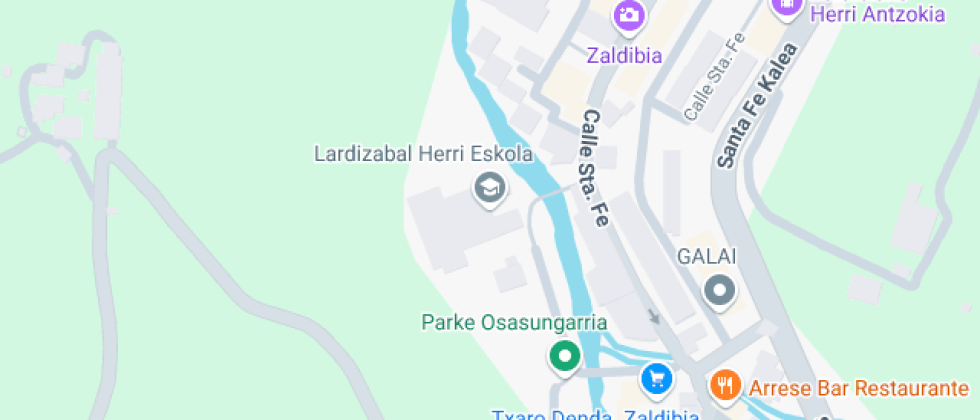Viewport: 980px width, 420px height.
Task: Open the Txaro Denda shop marker
Action: coord(657,378)
